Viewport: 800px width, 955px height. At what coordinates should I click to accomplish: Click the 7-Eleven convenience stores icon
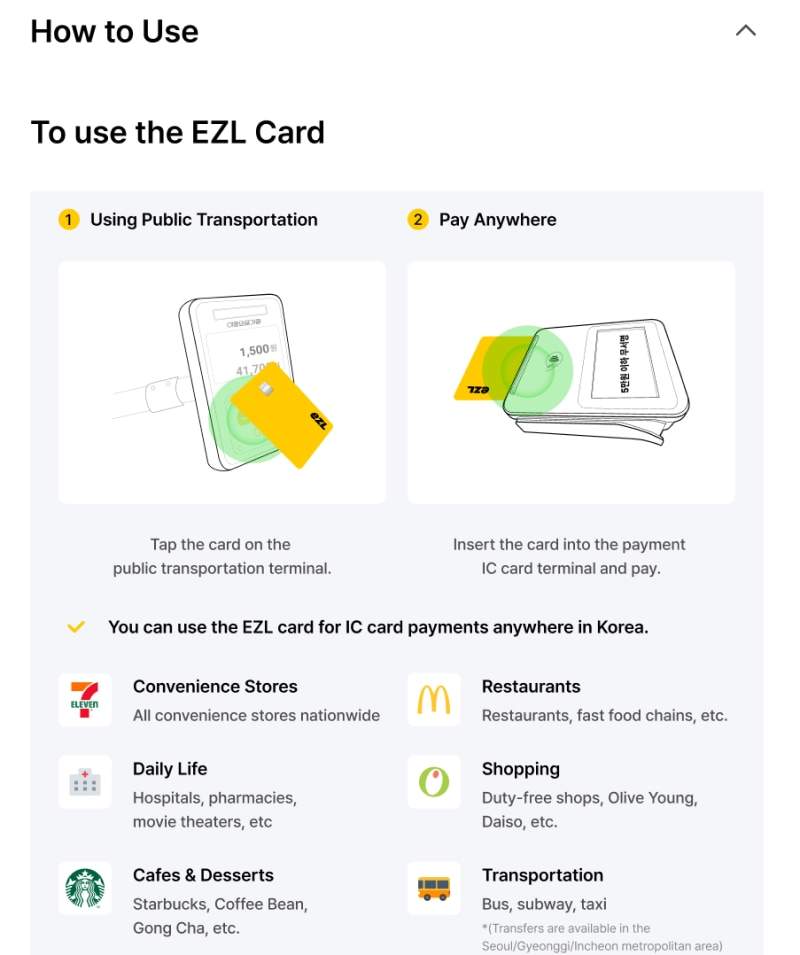click(x=85, y=699)
